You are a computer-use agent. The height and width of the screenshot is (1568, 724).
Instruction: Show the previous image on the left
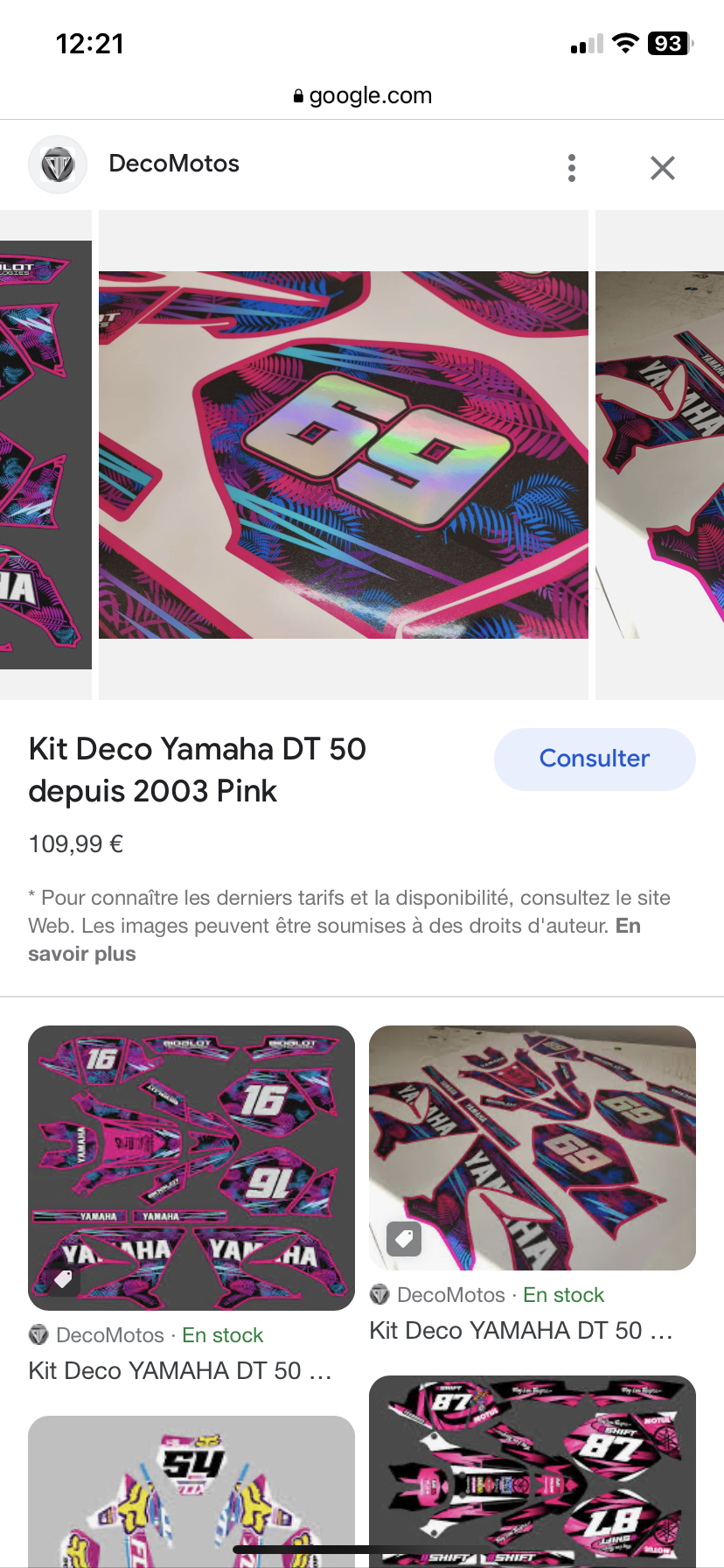(x=44, y=455)
